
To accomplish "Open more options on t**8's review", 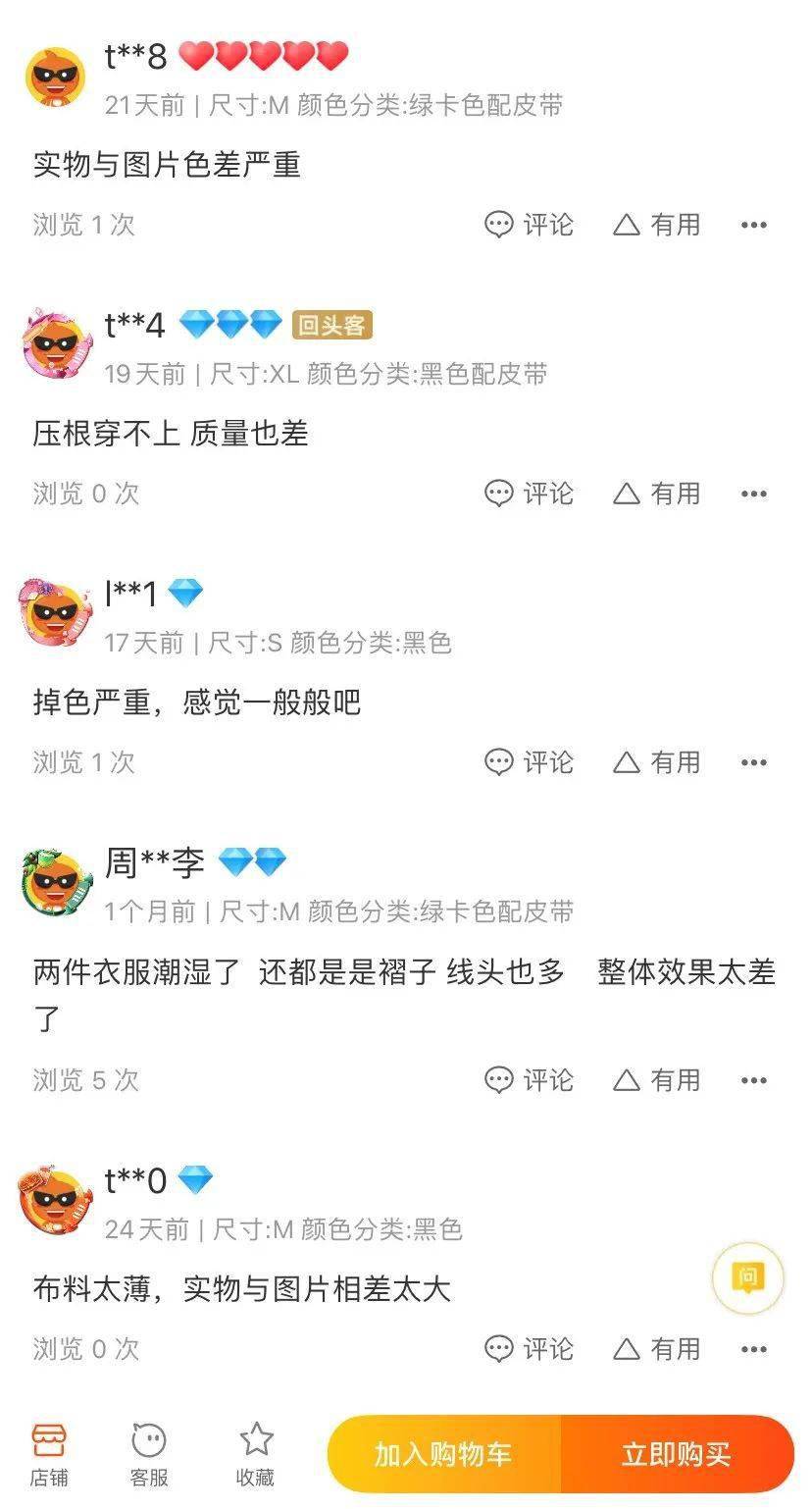I will (x=753, y=225).
